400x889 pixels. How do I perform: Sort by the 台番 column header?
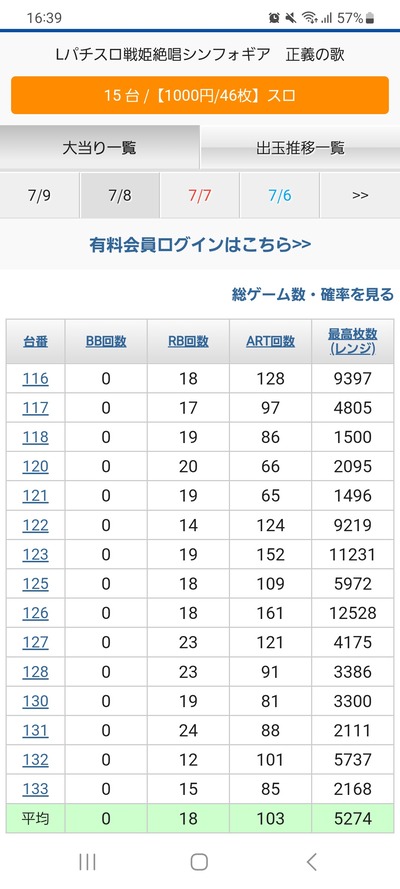(x=36, y=341)
